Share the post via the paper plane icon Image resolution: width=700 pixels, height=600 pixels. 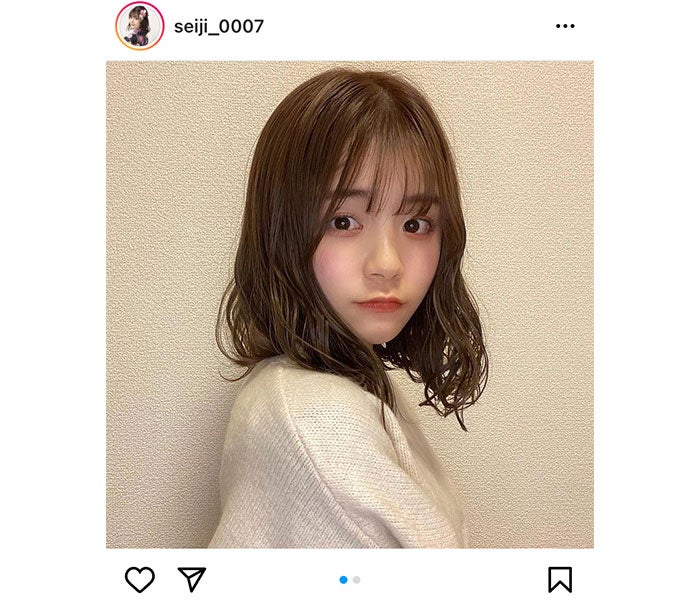coord(191,579)
